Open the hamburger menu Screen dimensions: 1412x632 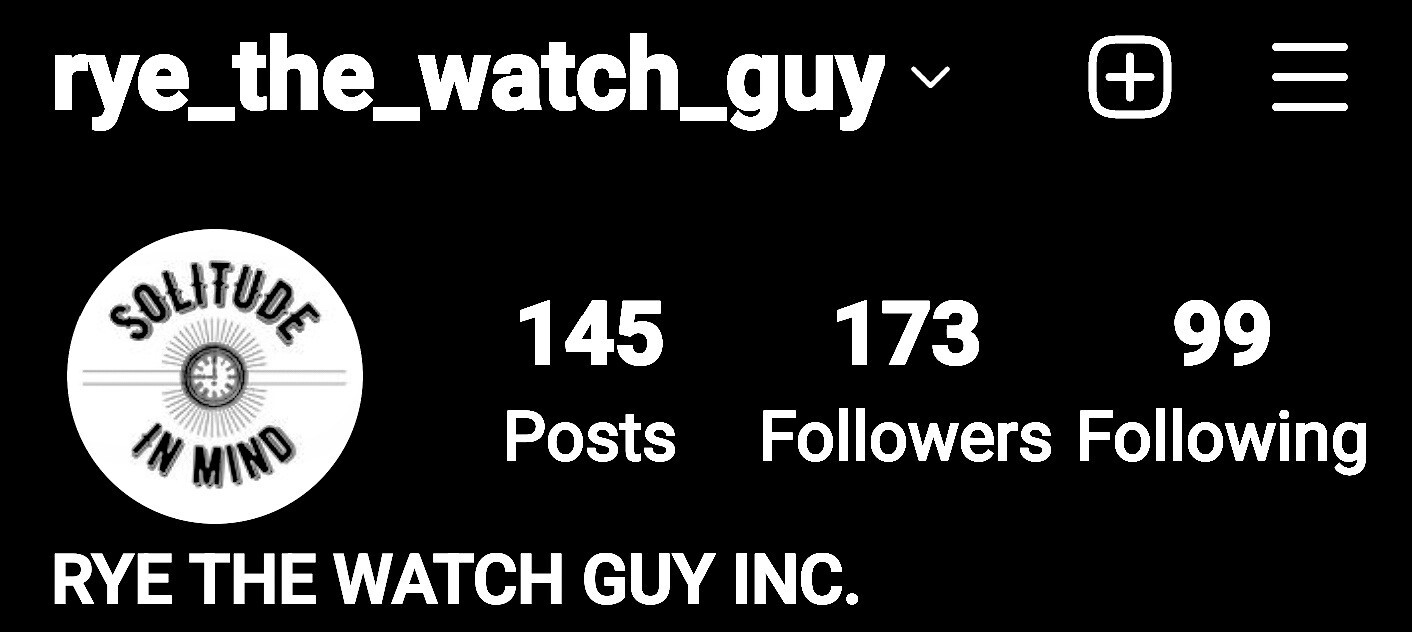(x=1309, y=78)
